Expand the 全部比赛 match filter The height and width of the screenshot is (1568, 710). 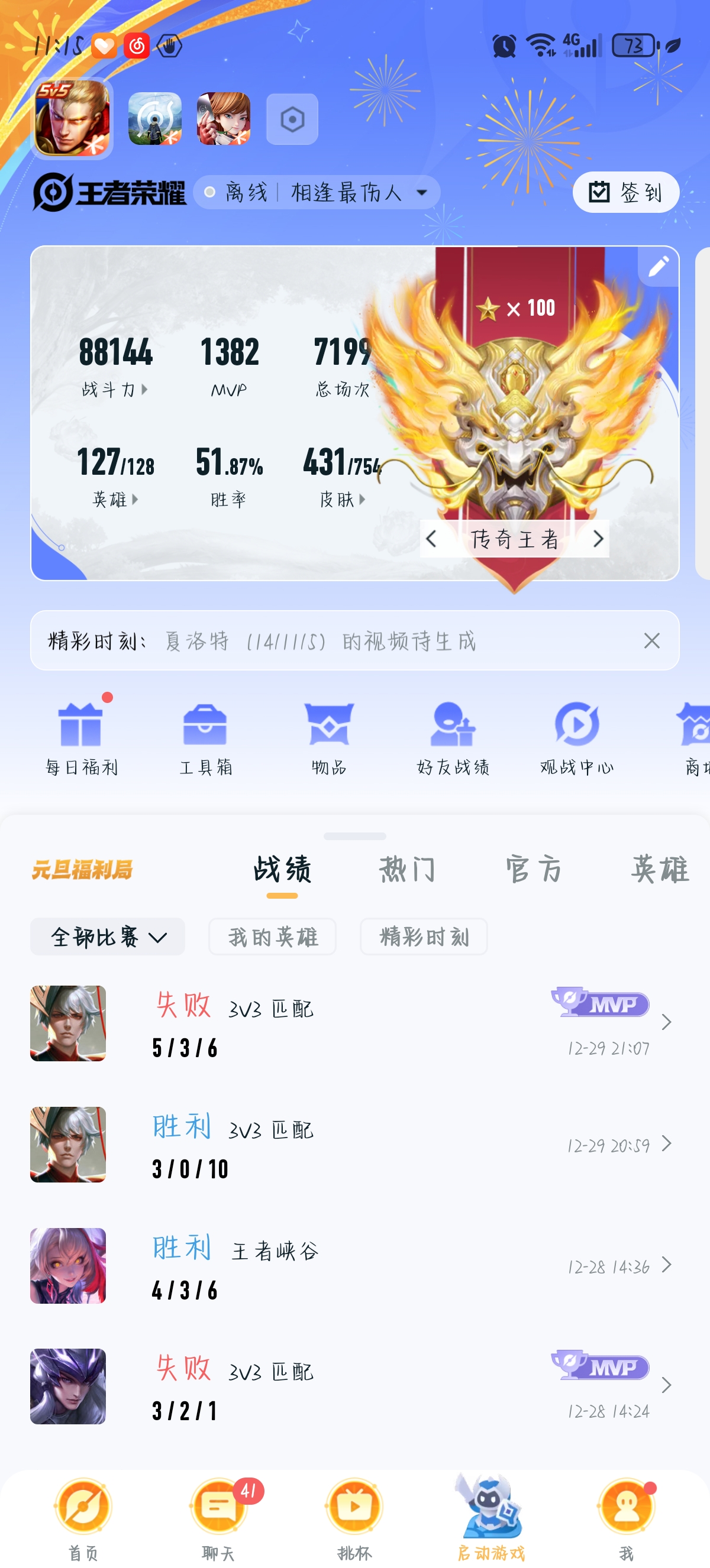(107, 936)
